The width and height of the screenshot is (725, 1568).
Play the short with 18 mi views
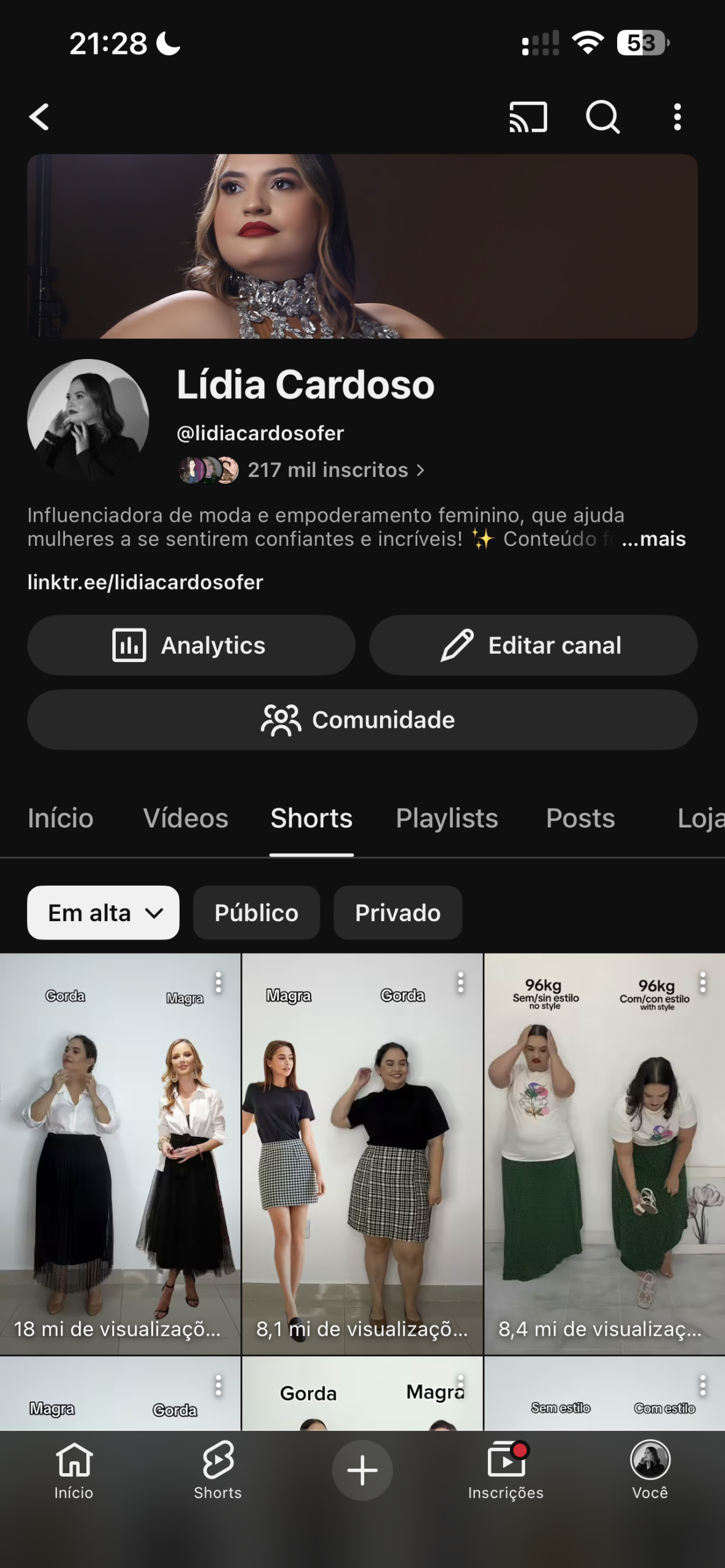click(120, 1151)
